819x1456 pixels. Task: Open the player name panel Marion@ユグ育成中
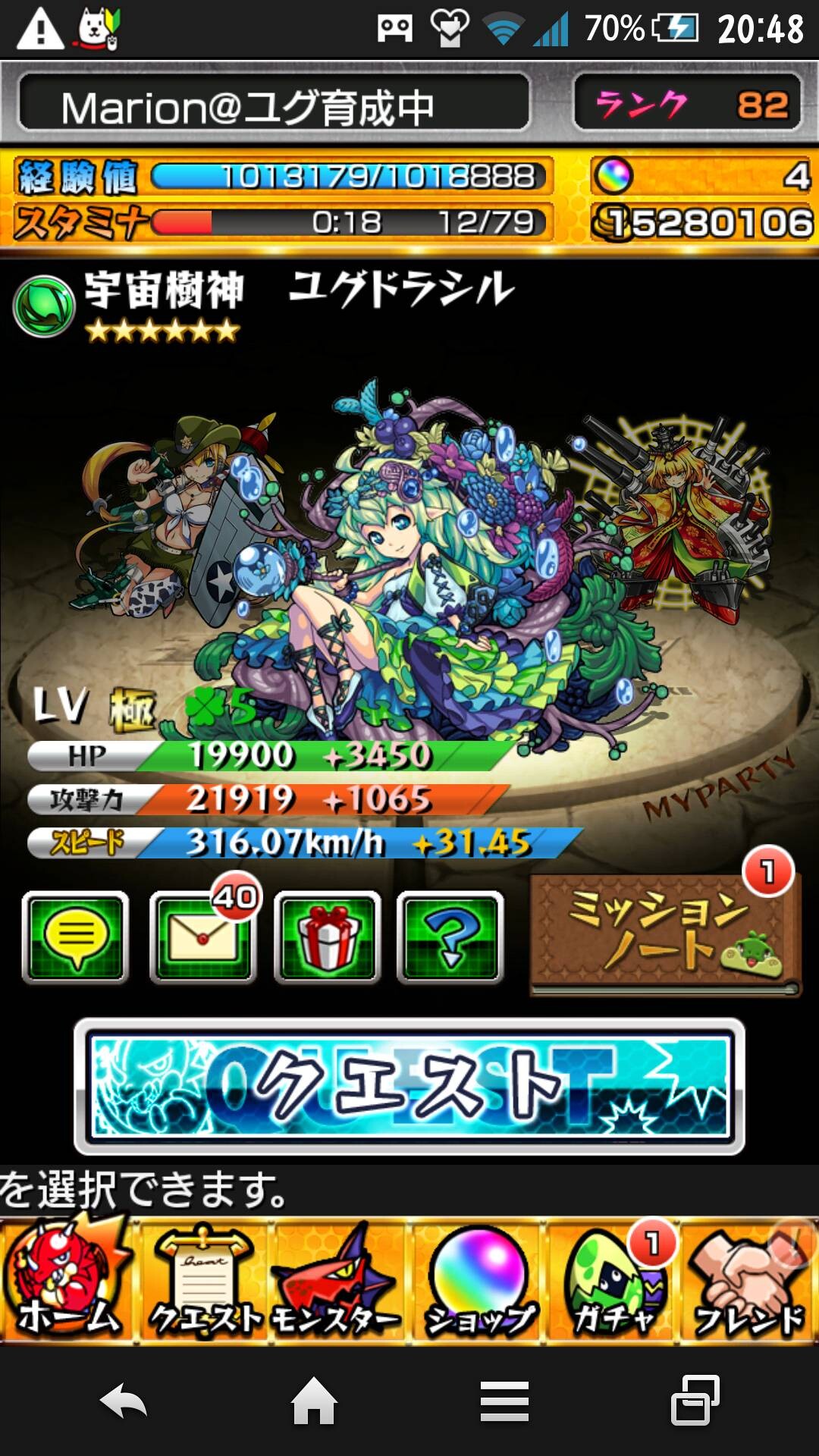tap(274, 103)
